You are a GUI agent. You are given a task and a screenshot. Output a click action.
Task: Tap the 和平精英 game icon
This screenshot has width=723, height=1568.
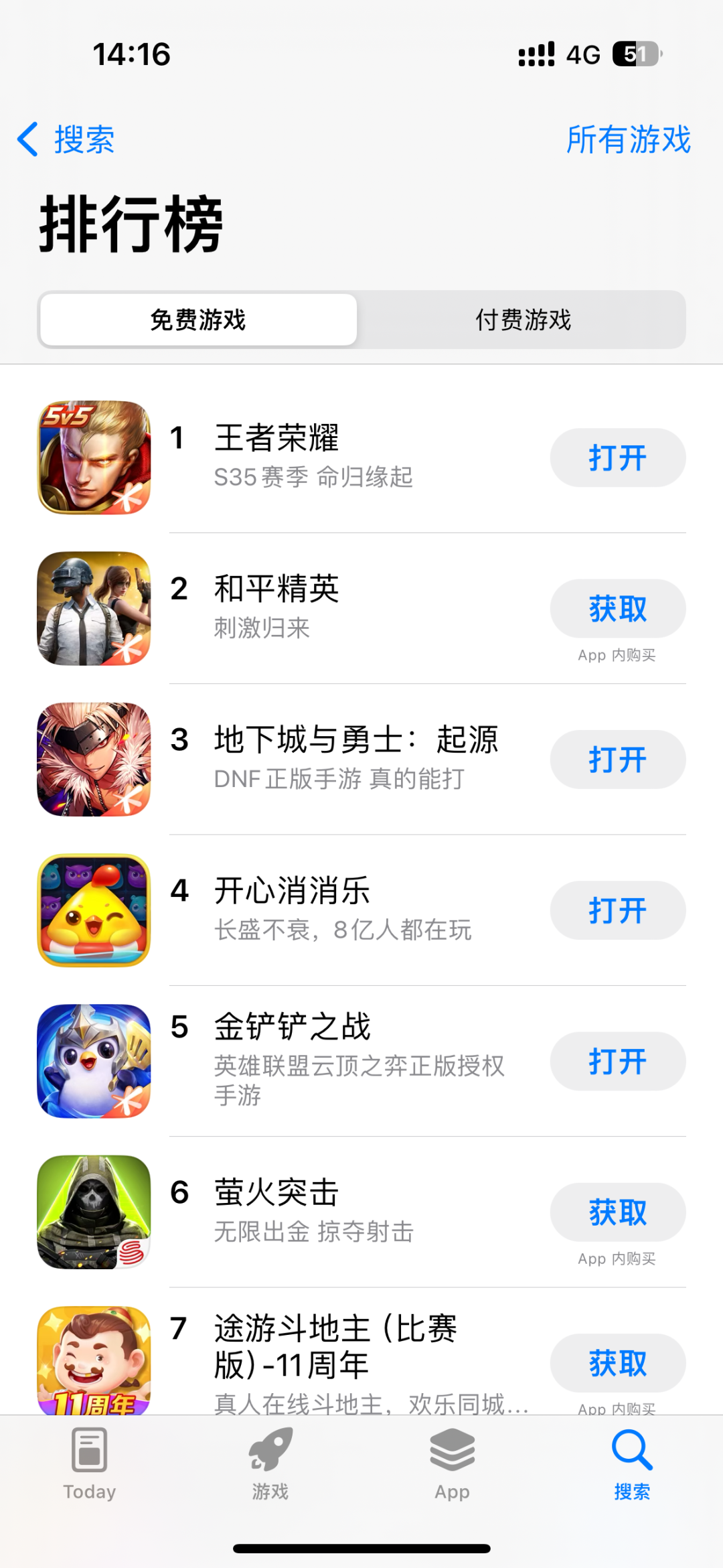point(94,608)
